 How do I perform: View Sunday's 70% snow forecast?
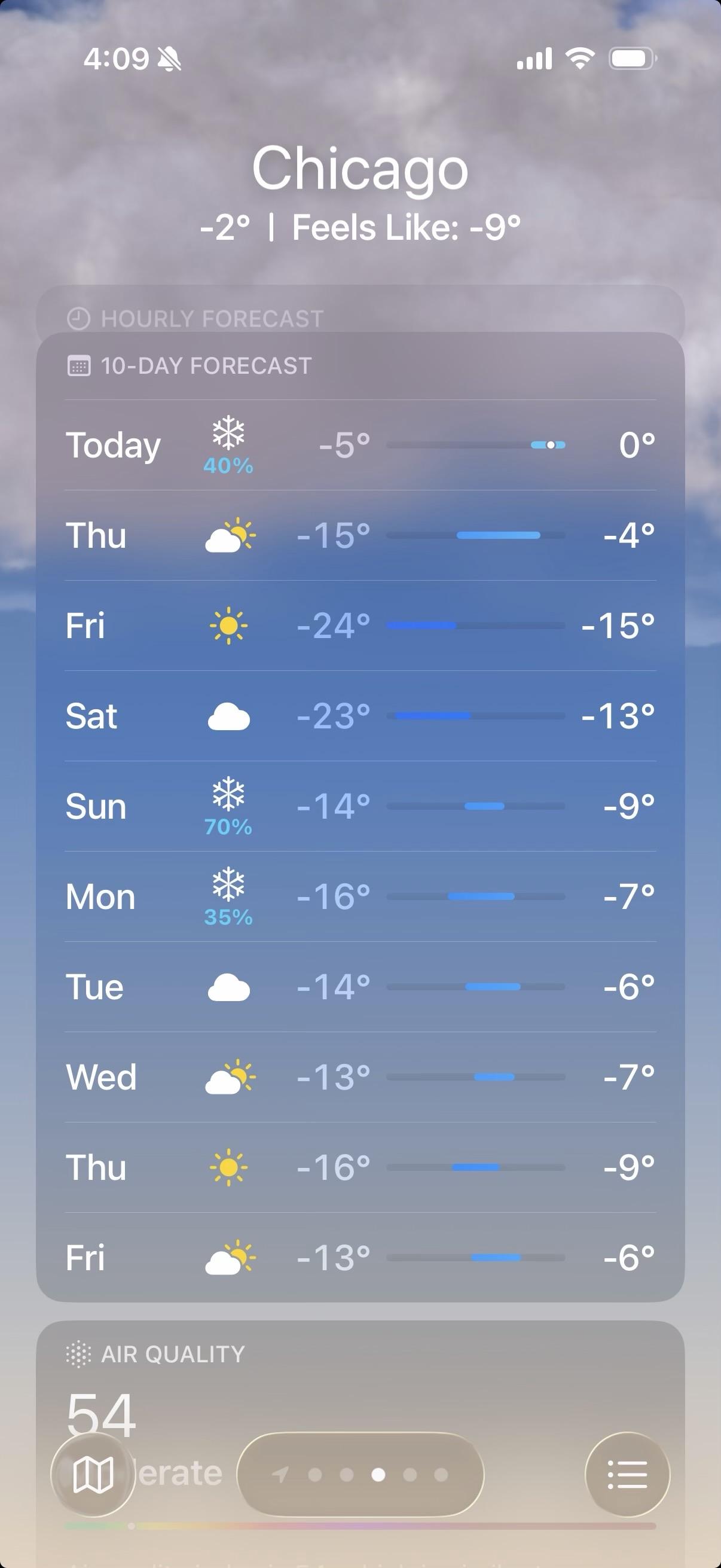(x=360, y=806)
